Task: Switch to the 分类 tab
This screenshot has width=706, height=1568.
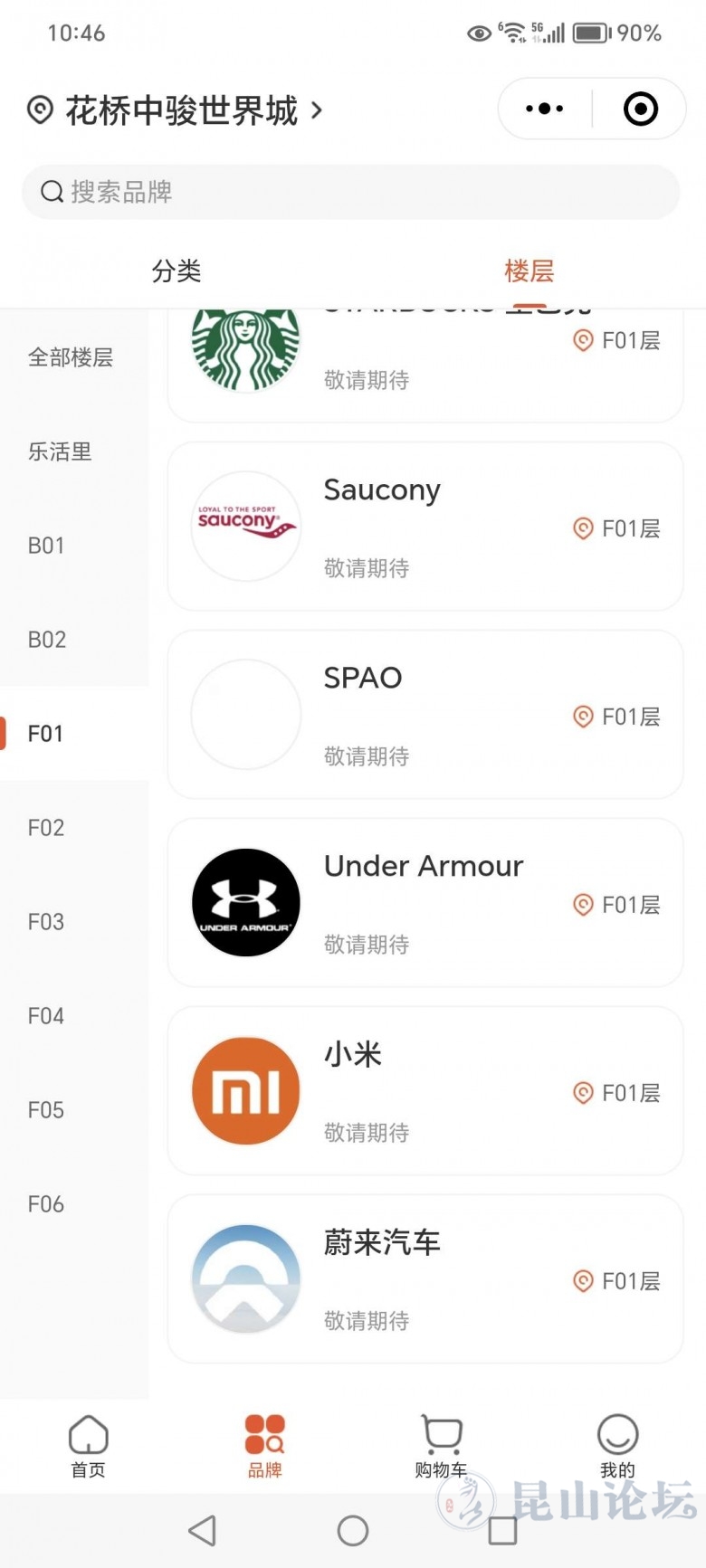Action: tap(176, 271)
